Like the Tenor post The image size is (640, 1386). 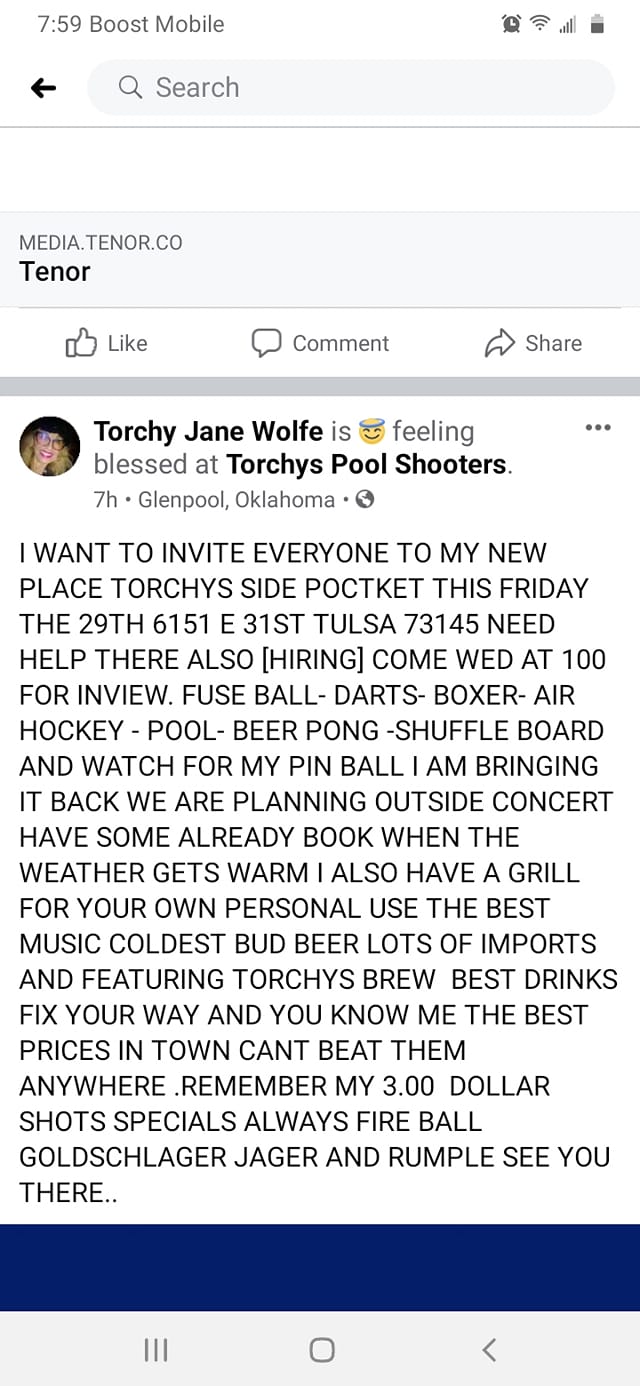coord(106,343)
